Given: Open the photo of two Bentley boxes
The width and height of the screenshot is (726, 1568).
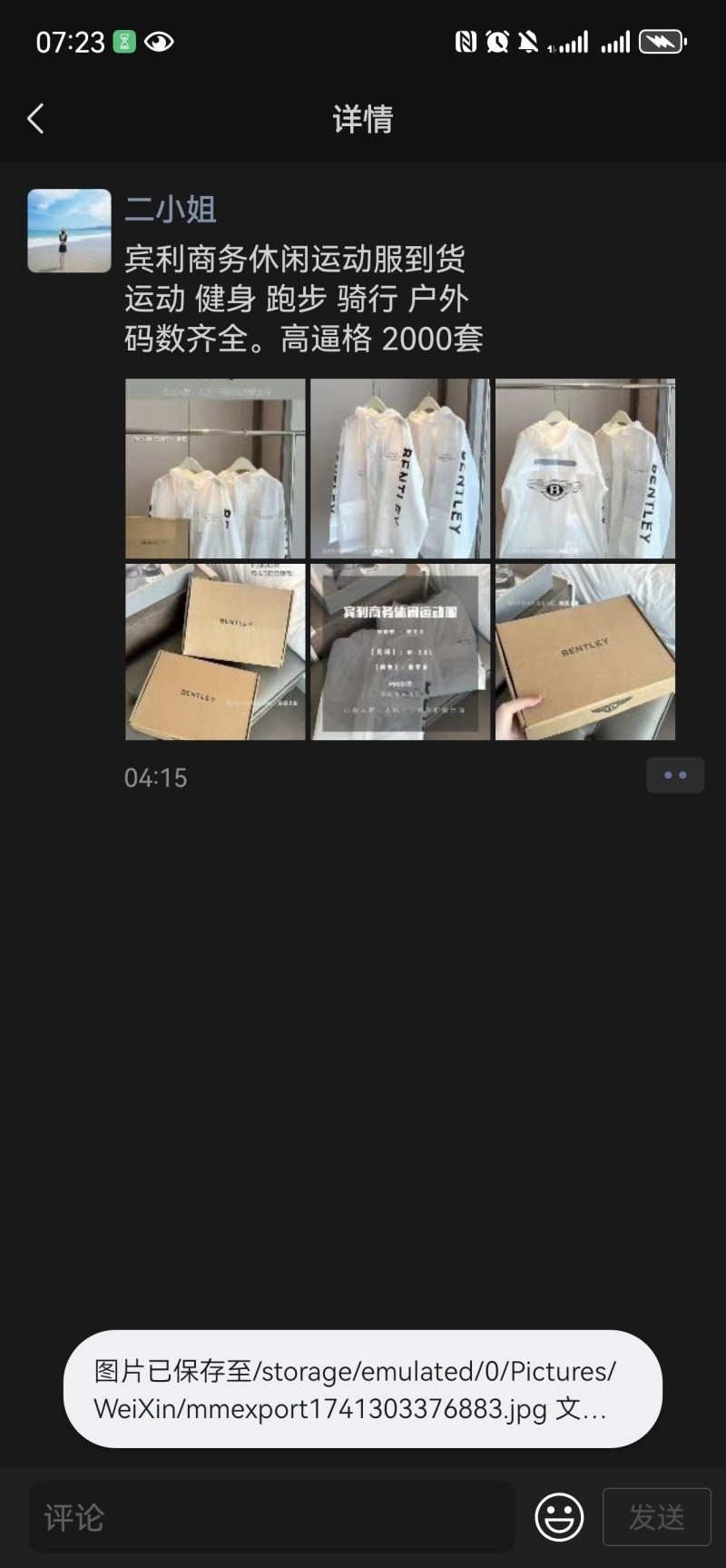Looking at the screenshot, I should click(215, 652).
